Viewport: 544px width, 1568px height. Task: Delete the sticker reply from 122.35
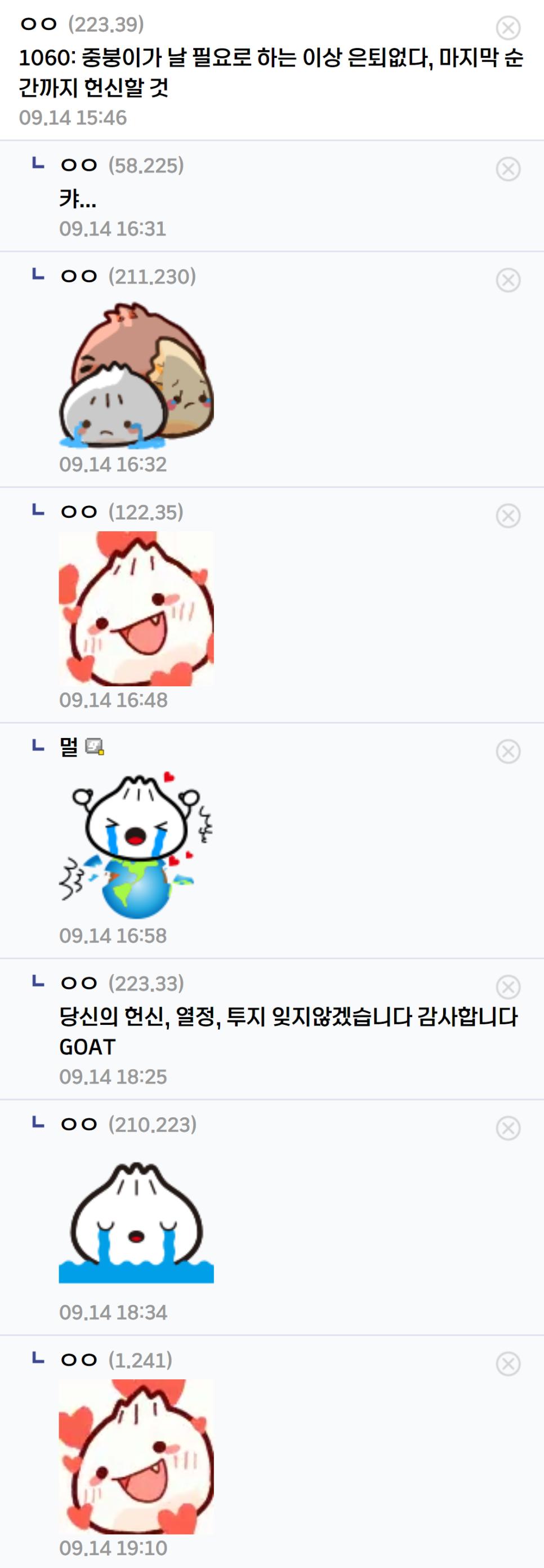point(507,516)
